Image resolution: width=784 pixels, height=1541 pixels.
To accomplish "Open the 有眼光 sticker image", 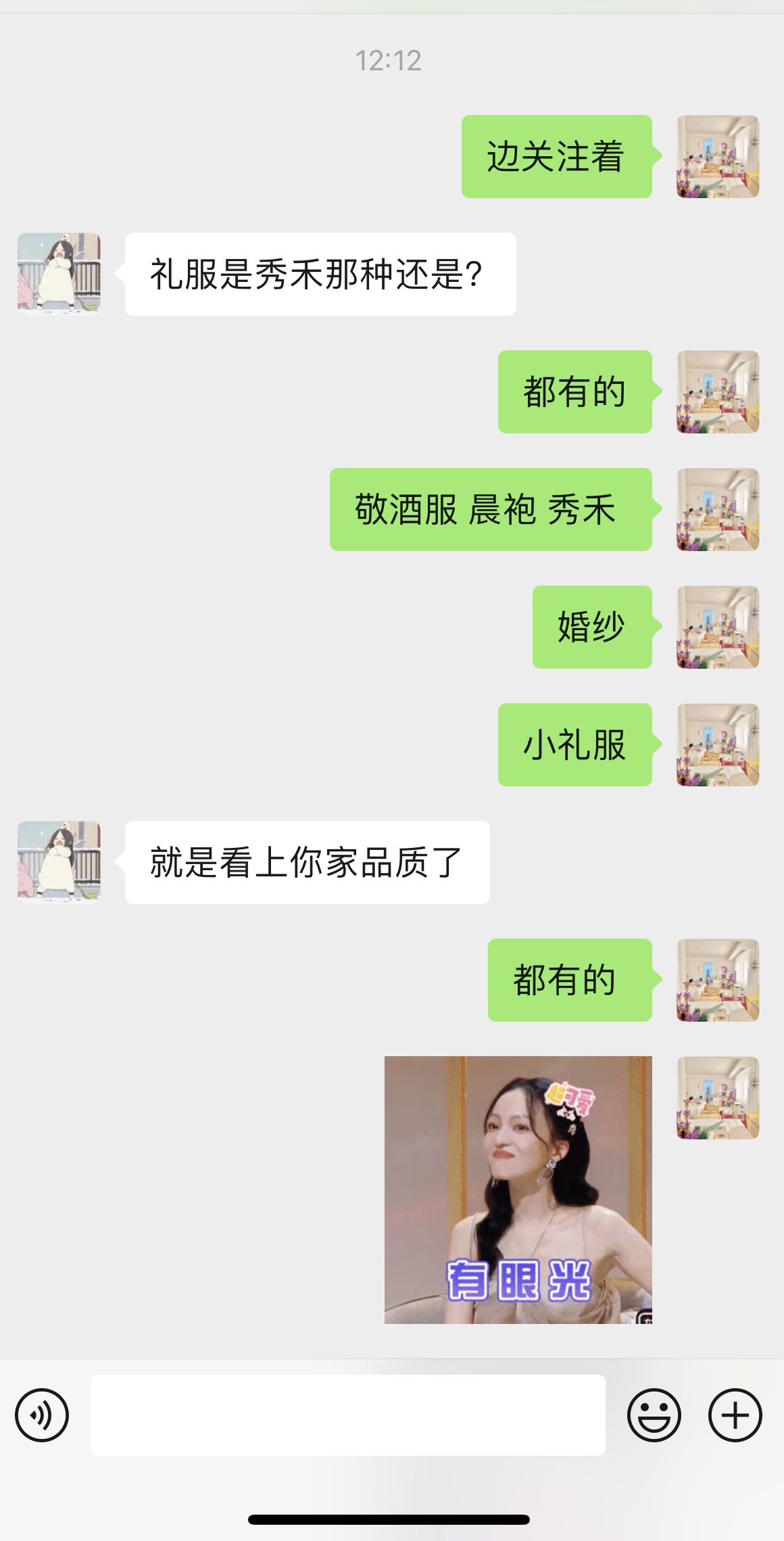I will (518, 1189).
